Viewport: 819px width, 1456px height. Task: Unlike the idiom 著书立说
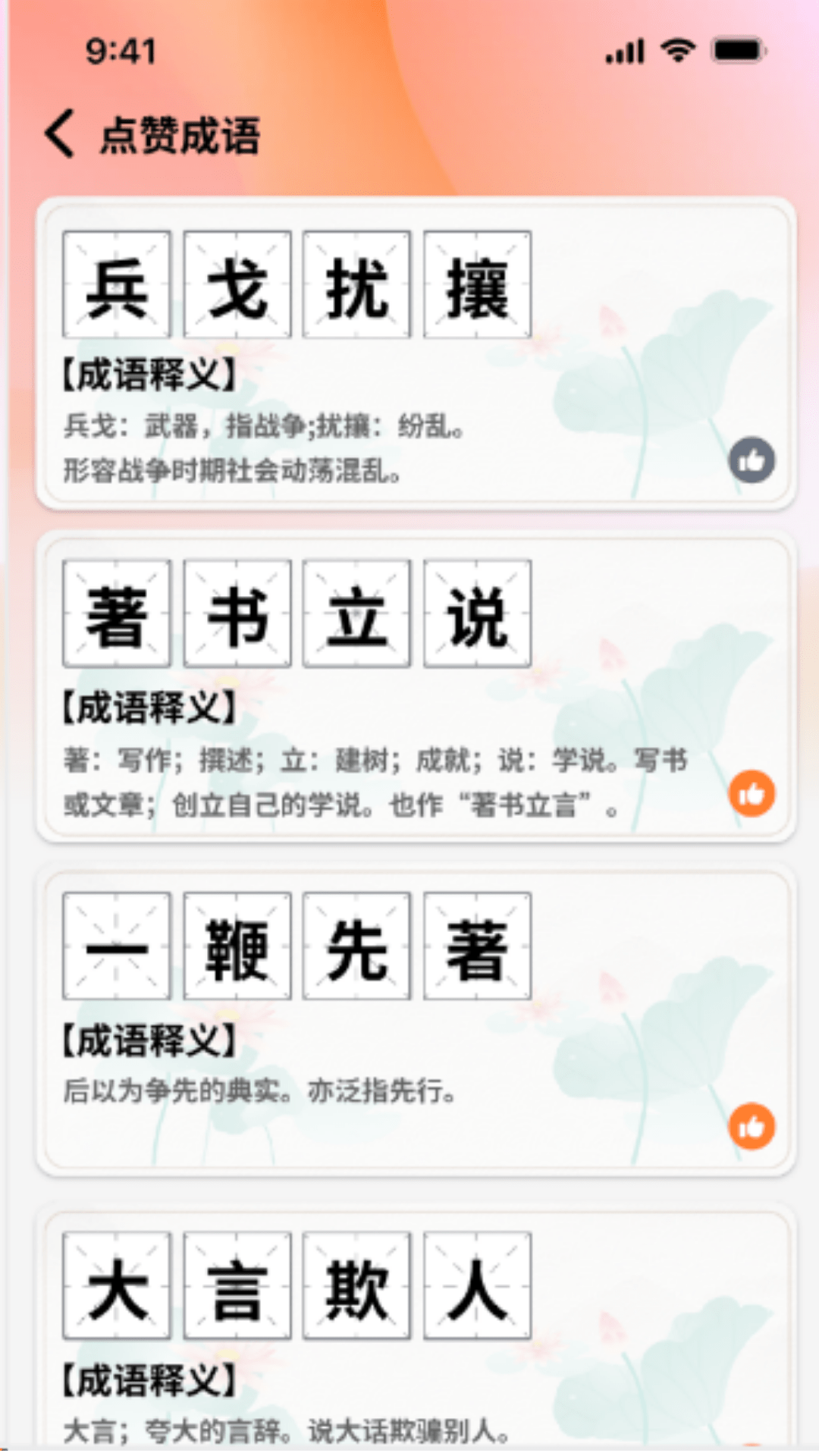pos(752,794)
